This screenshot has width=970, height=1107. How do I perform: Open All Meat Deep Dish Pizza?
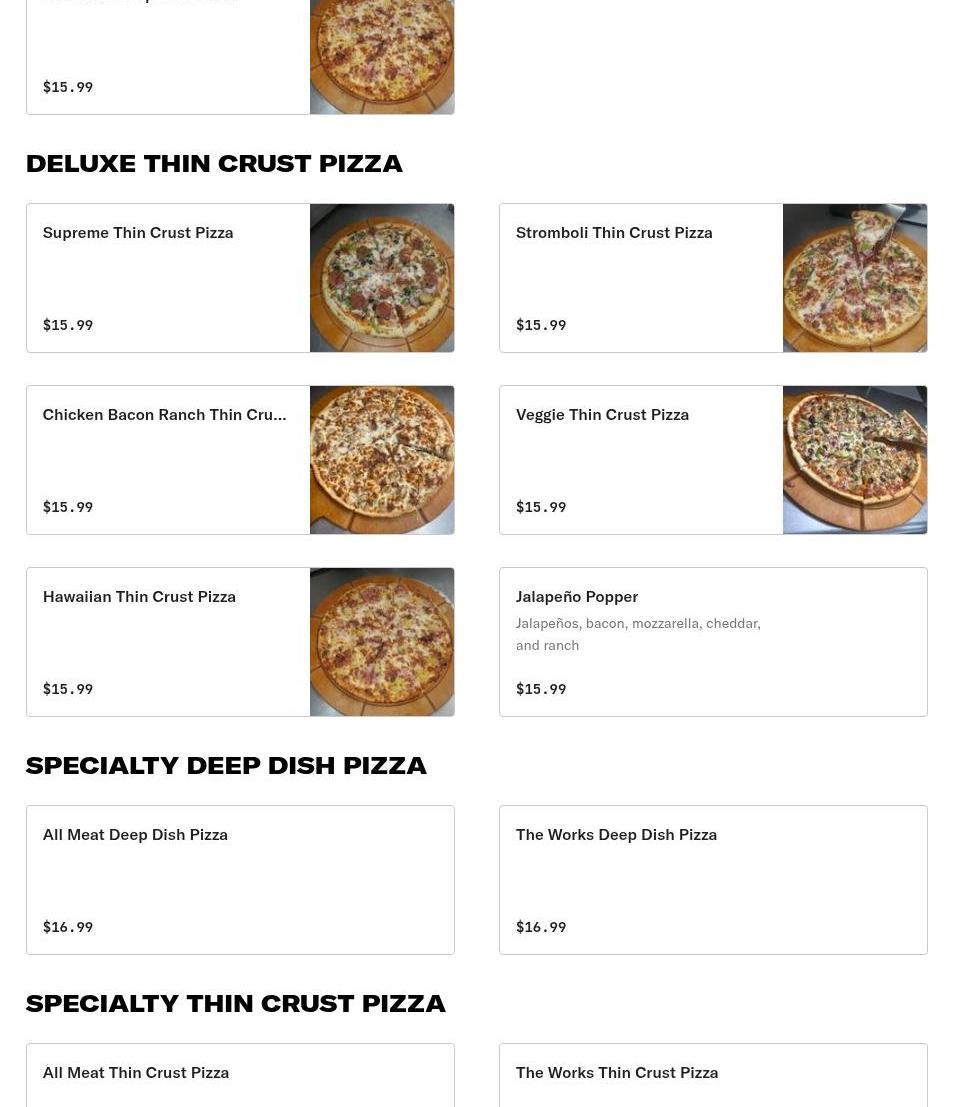tap(240, 880)
